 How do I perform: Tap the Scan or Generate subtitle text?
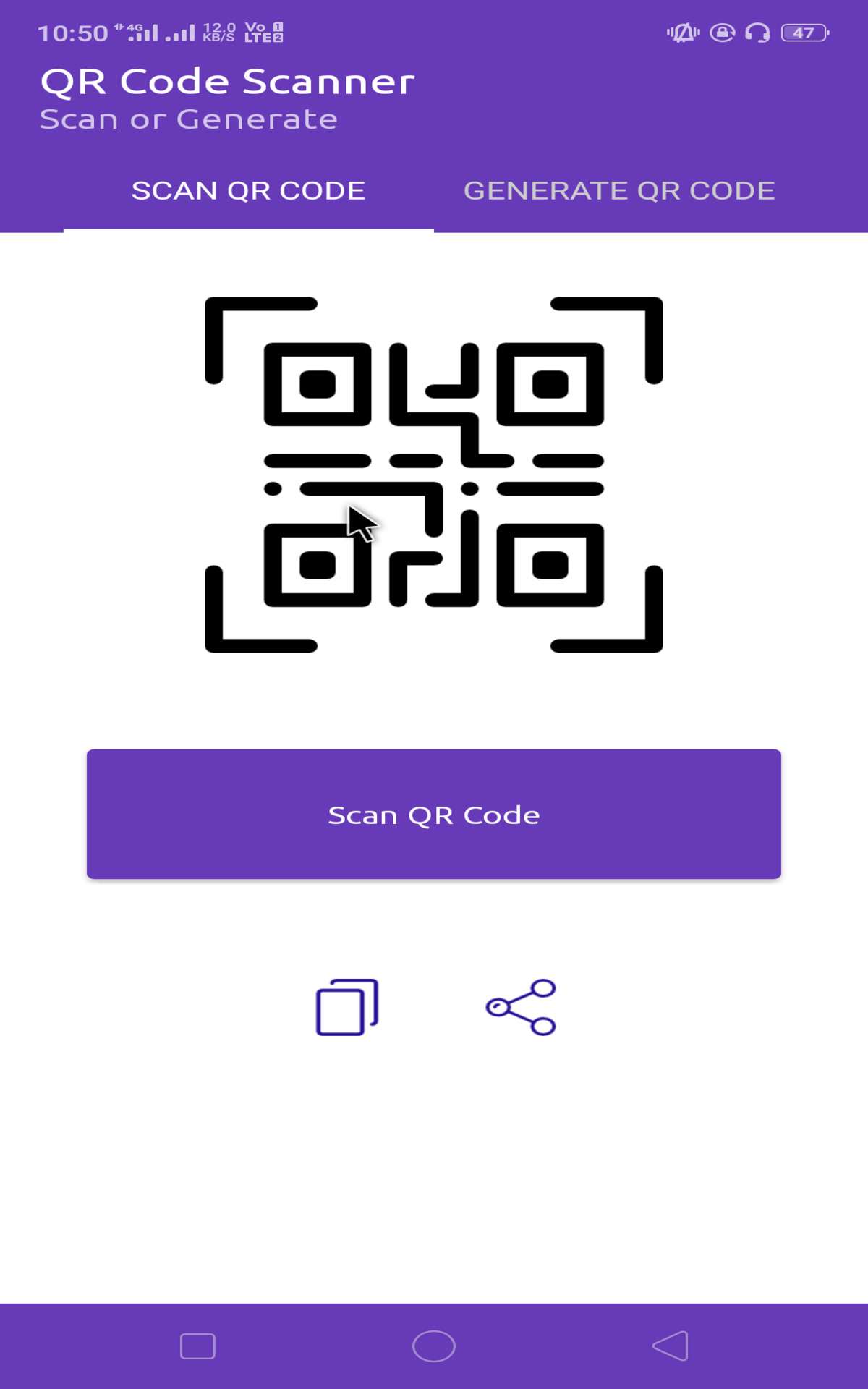coord(190,118)
